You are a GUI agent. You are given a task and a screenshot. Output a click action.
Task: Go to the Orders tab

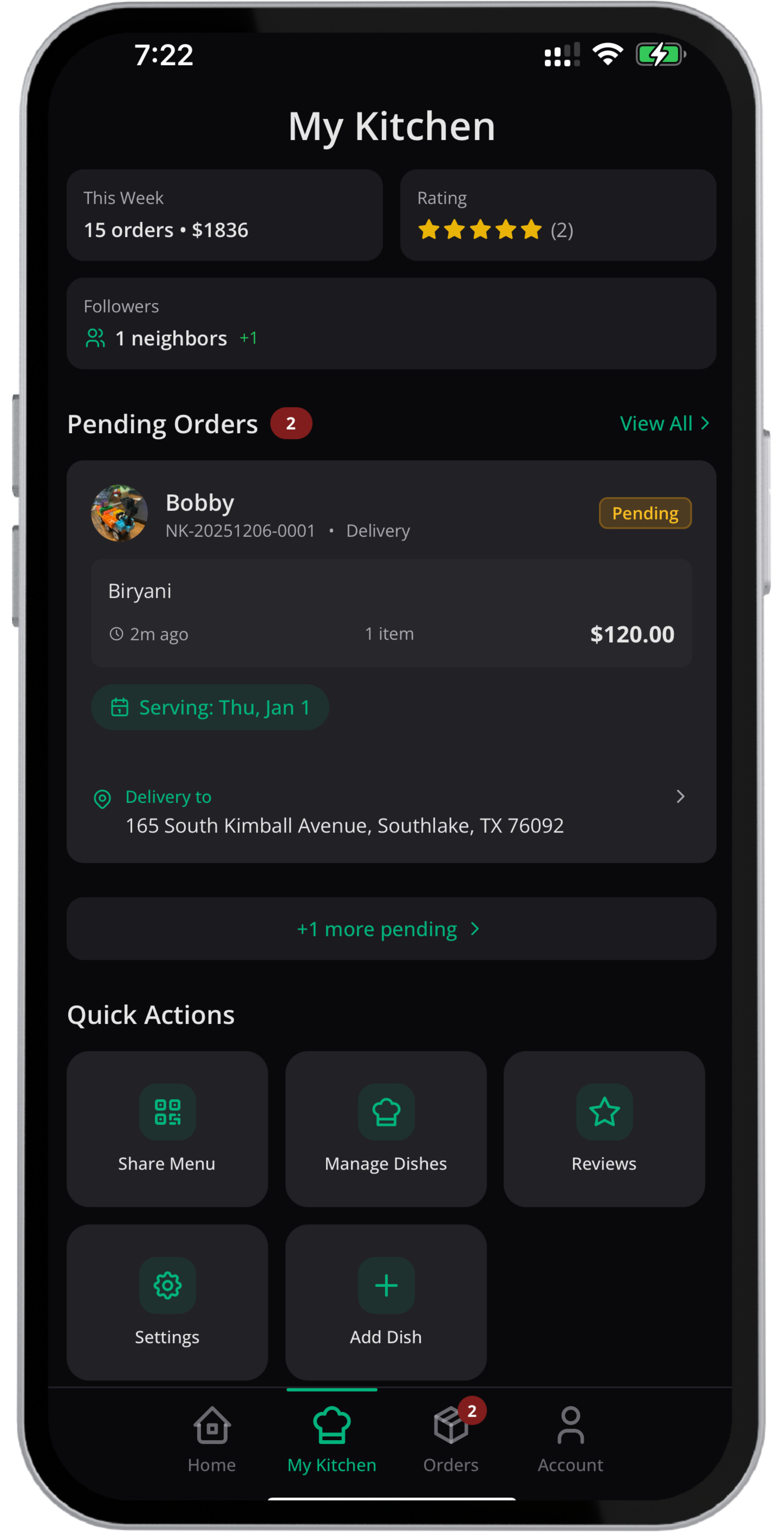[451, 1439]
